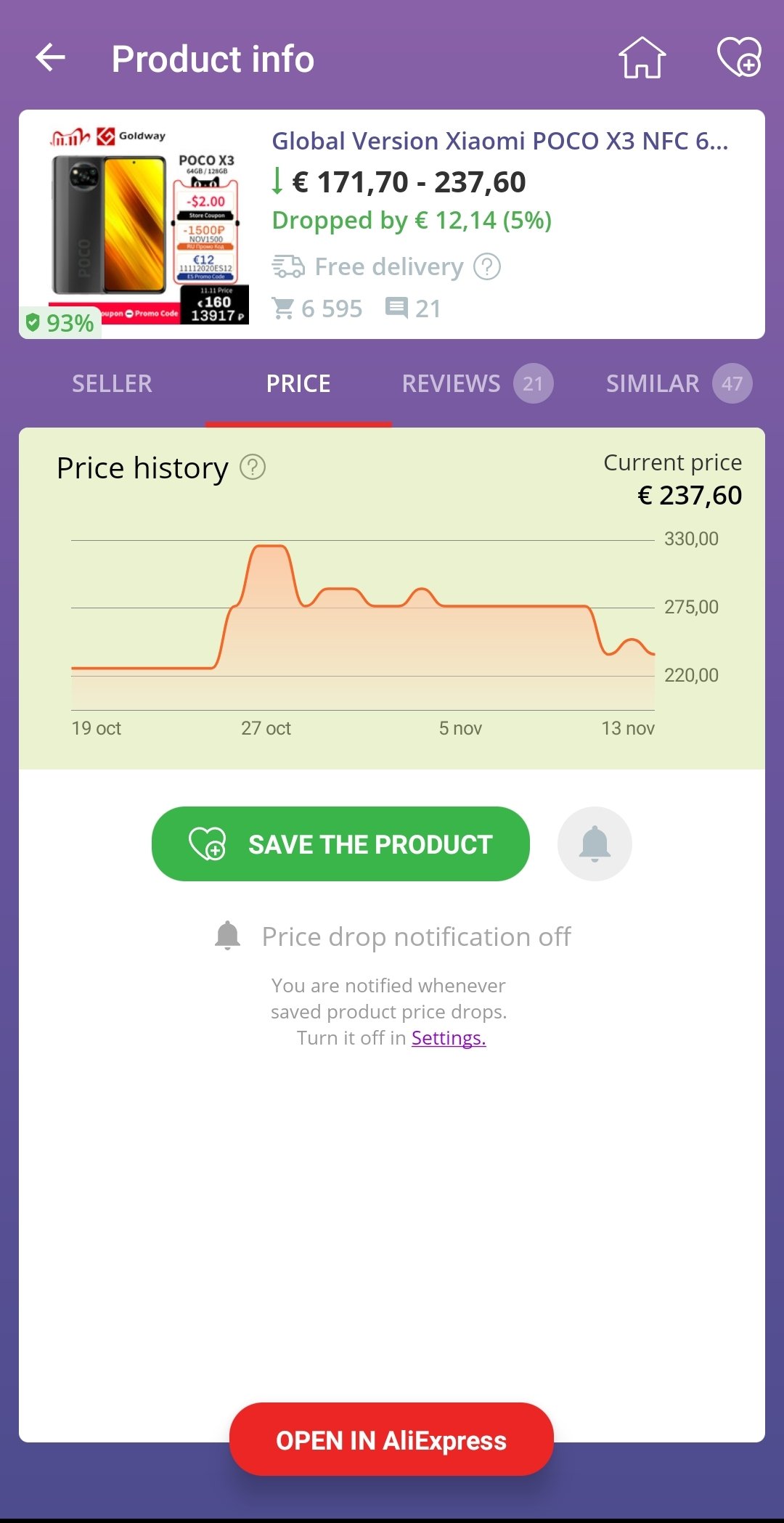Screen dimensions: 784x1523
Task: Switch to the REVIEWS tab
Action: pyautogui.click(x=477, y=383)
